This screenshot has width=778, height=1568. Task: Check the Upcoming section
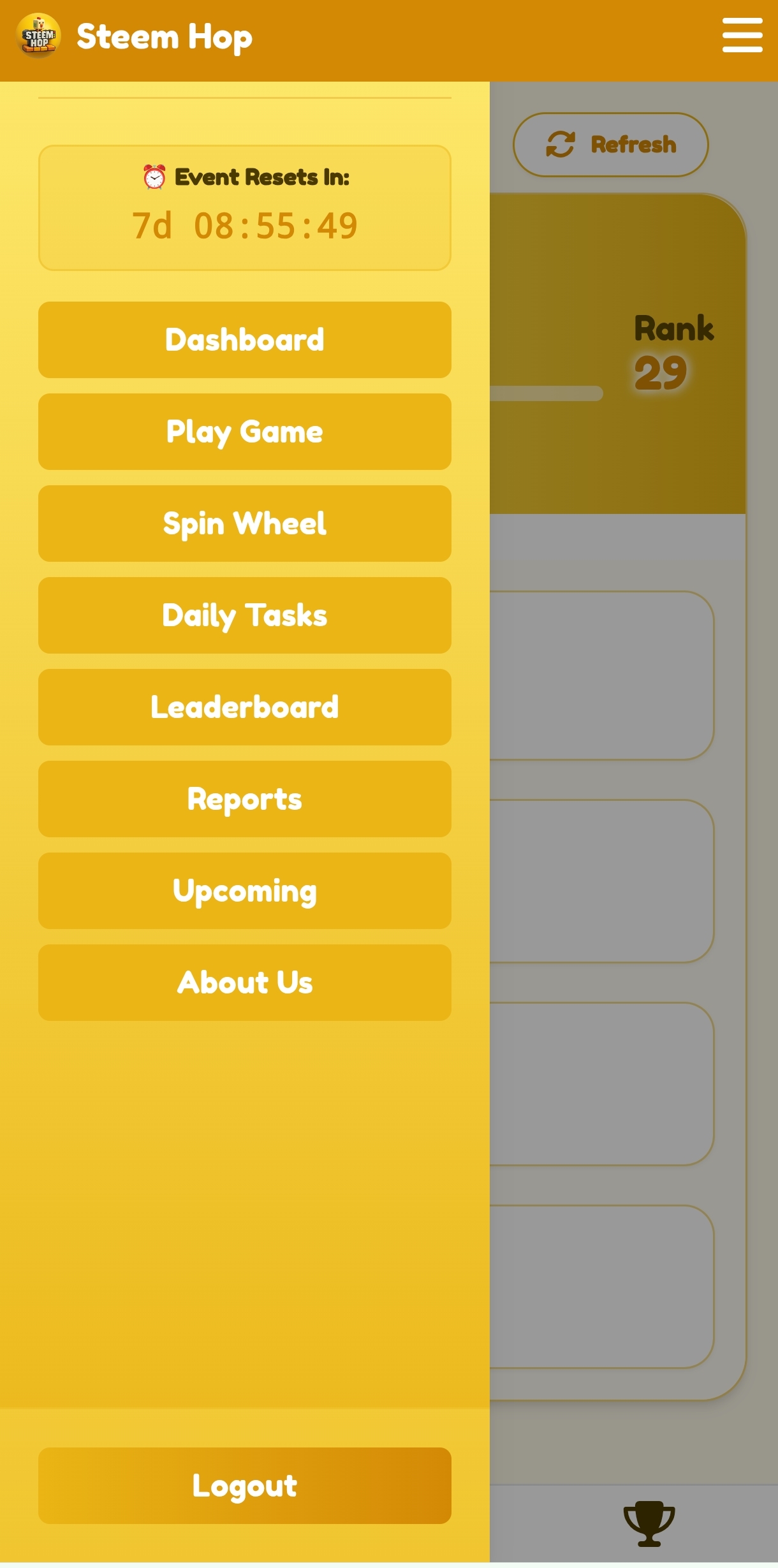[x=245, y=891]
